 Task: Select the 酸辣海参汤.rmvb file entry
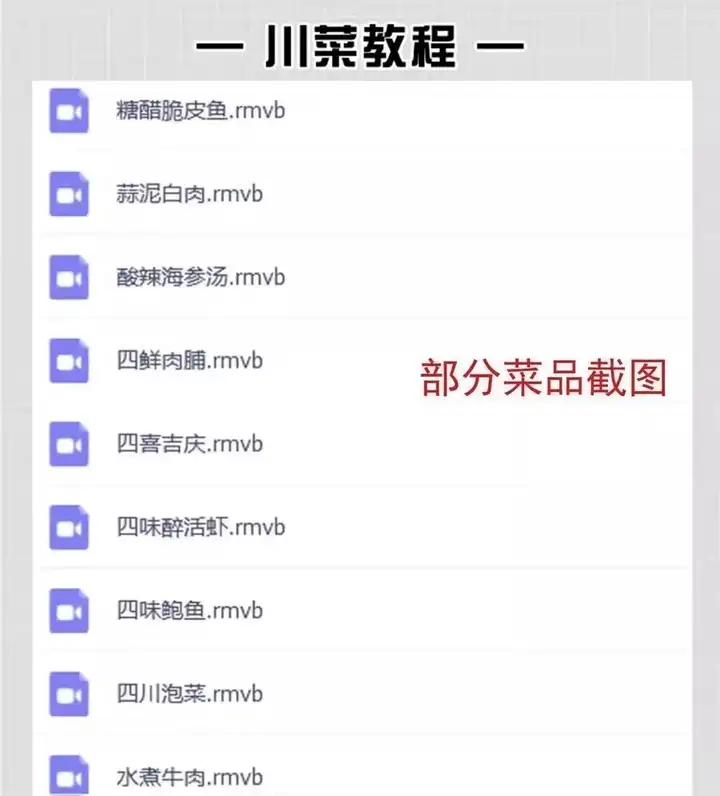[197, 277]
